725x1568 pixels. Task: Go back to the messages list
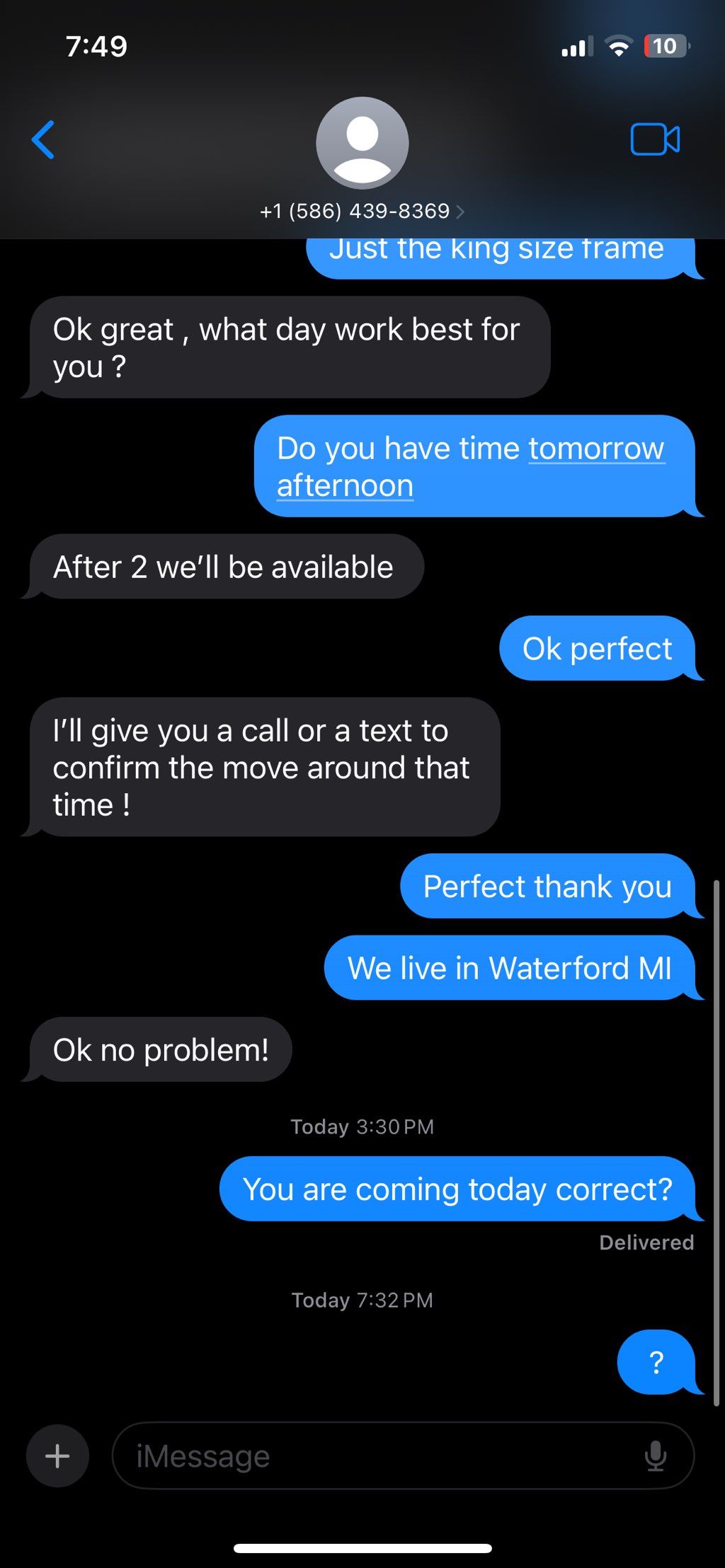(x=43, y=139)
